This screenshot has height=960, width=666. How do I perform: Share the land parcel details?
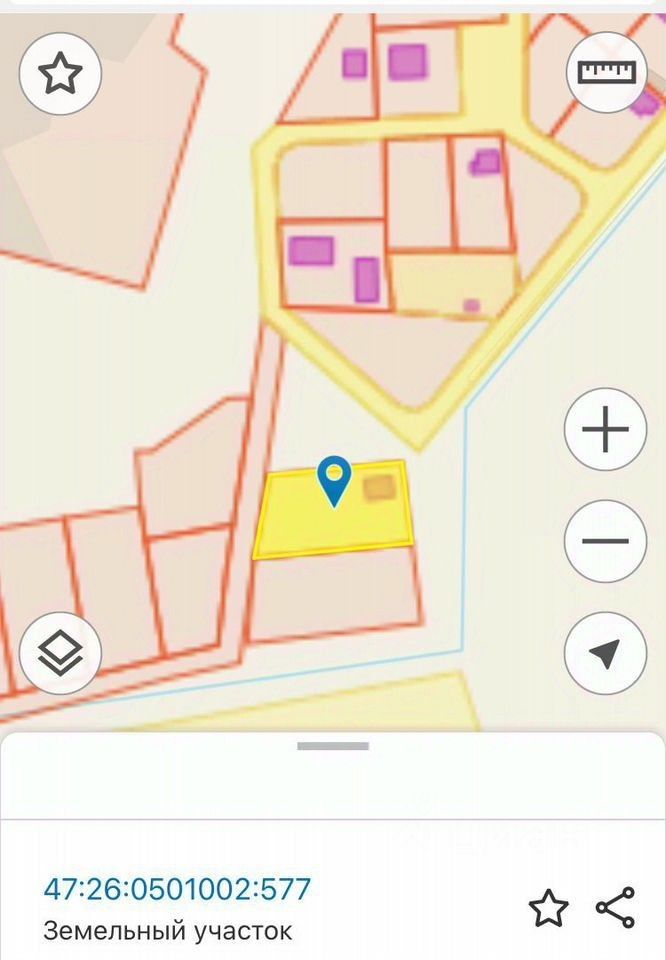[x=615, y=907]
